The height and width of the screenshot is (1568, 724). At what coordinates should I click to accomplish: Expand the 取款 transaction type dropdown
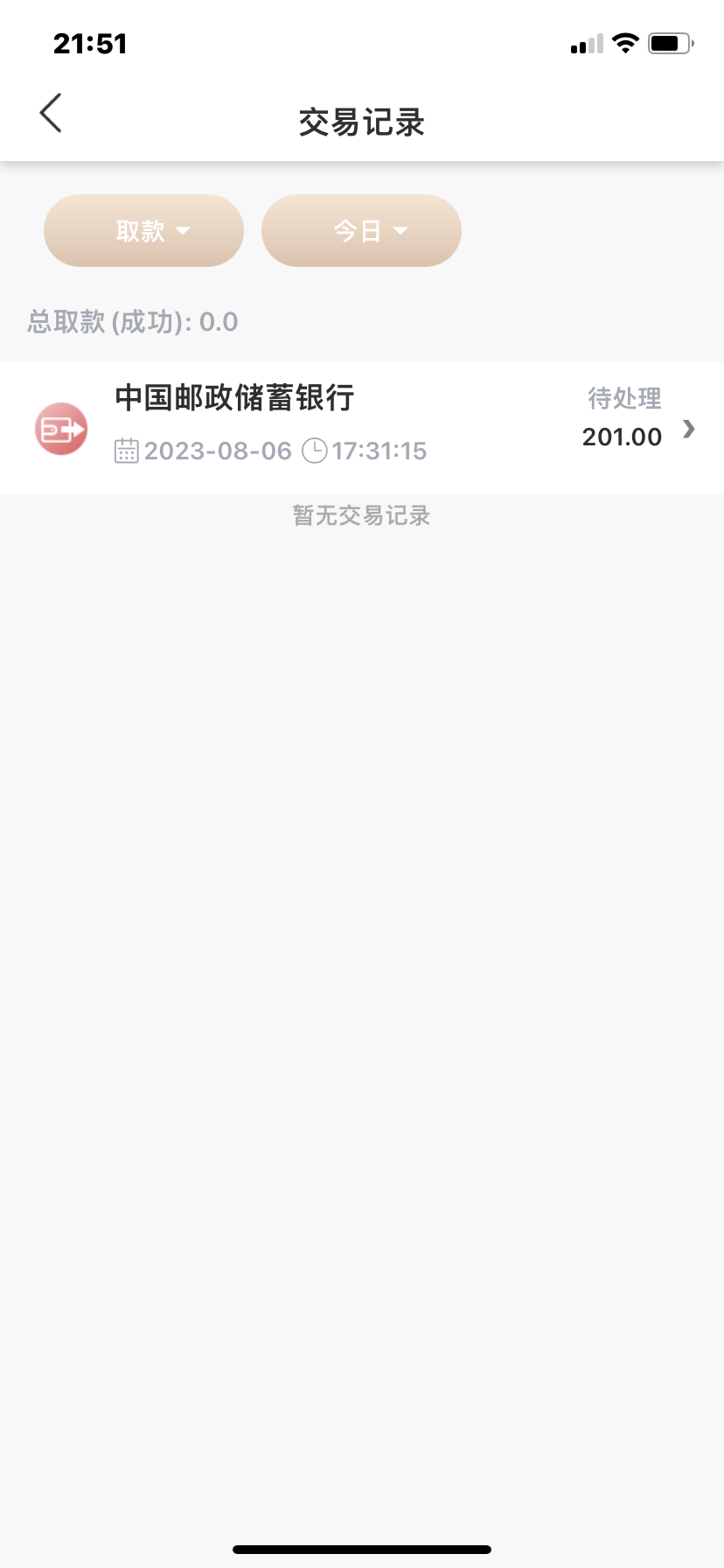(x=143, y=231)
